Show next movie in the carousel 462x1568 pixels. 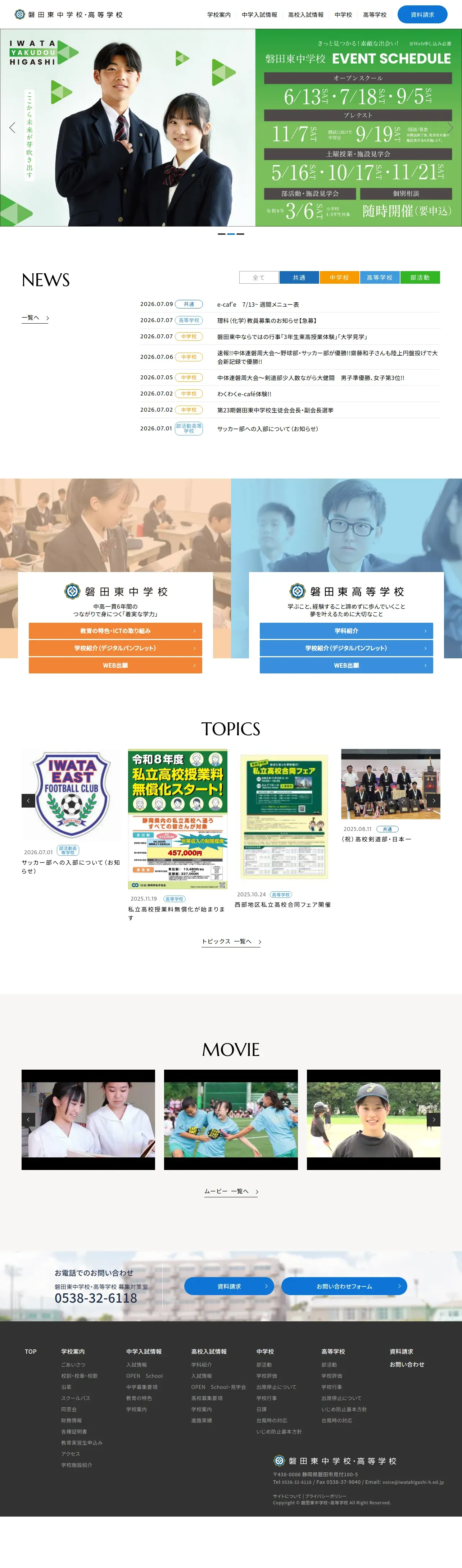click(433, 1119)
